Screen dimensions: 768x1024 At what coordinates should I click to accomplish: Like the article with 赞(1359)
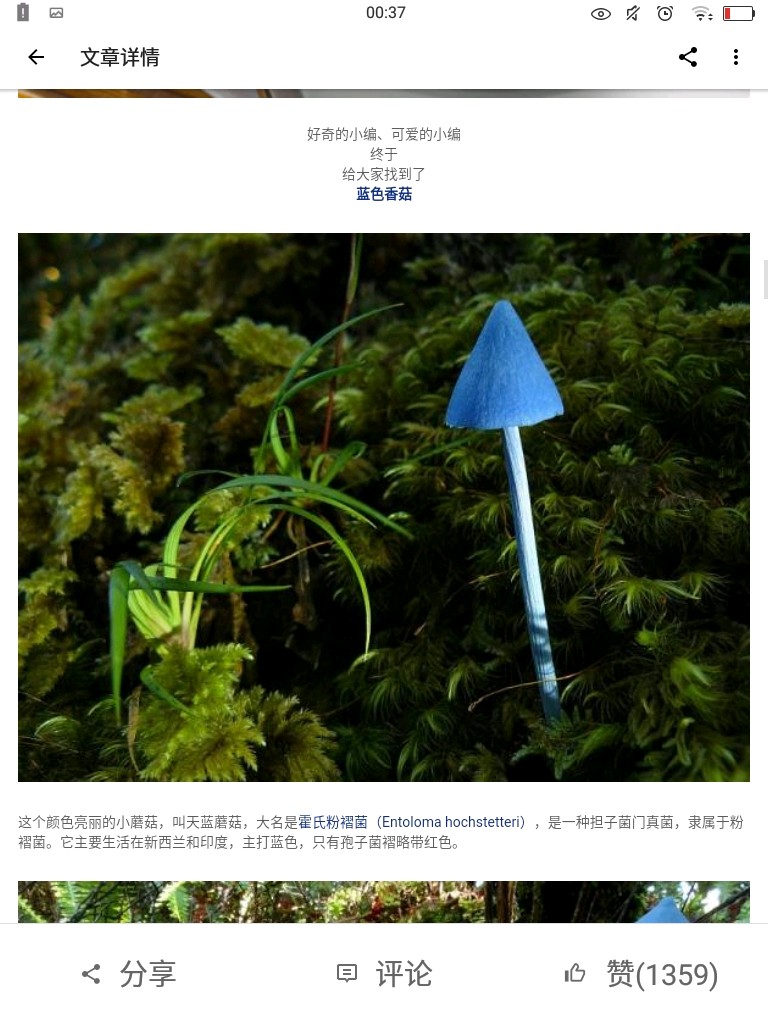pyautogui.click(x=641, y=973)
